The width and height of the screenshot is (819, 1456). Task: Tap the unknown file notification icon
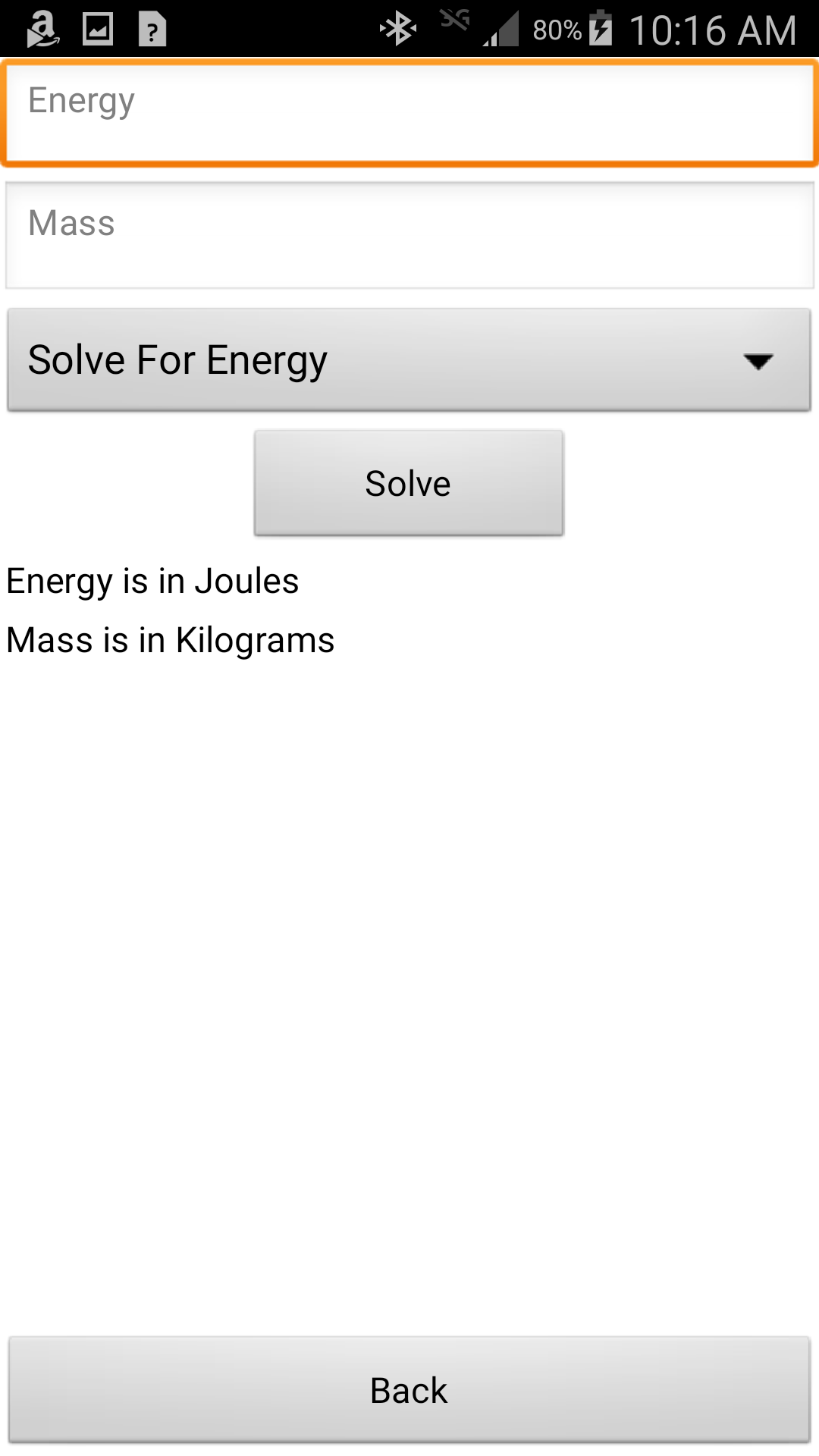[x=152, y=29]
